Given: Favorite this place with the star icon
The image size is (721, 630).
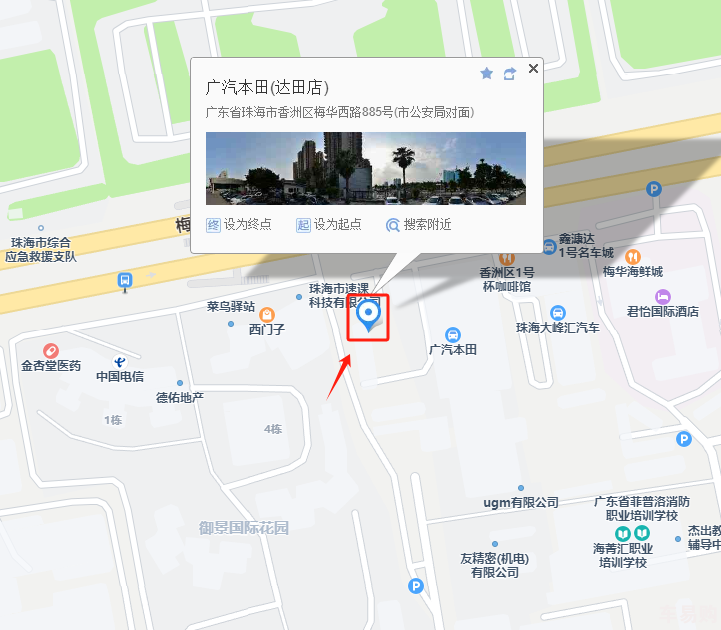Looking at the screenshot, I should click(x=487, y=73).
